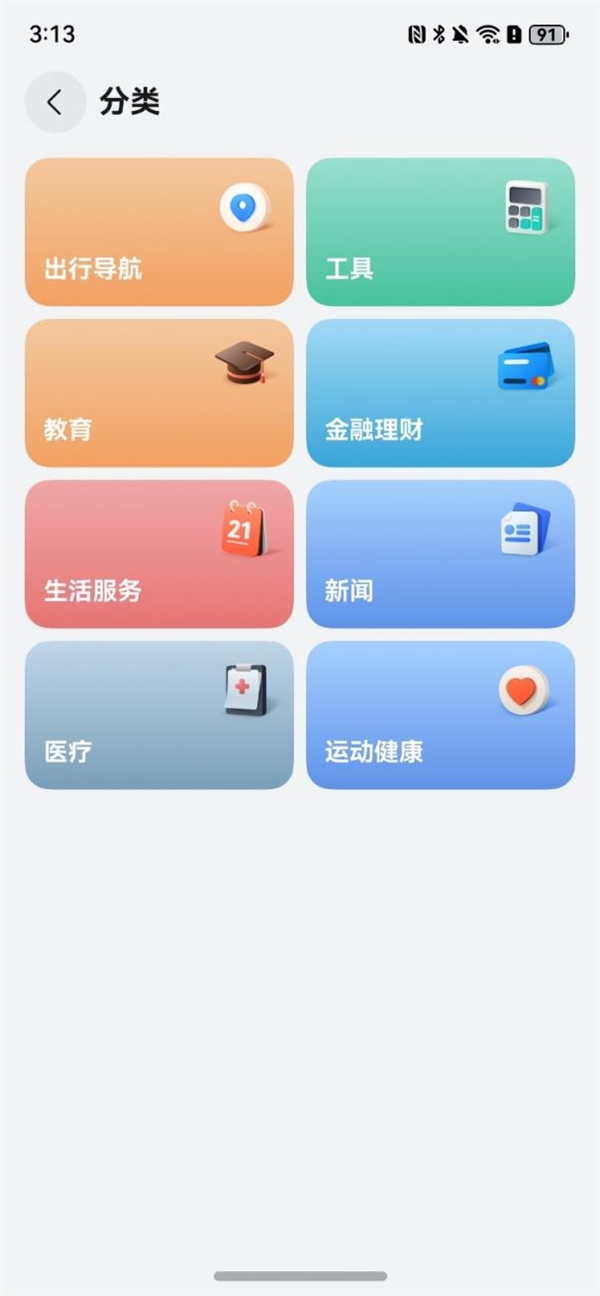Tap the 生活服务 card
This screenshot has width=600, height=1296.
pyautogui.click(x=159, y=554)
